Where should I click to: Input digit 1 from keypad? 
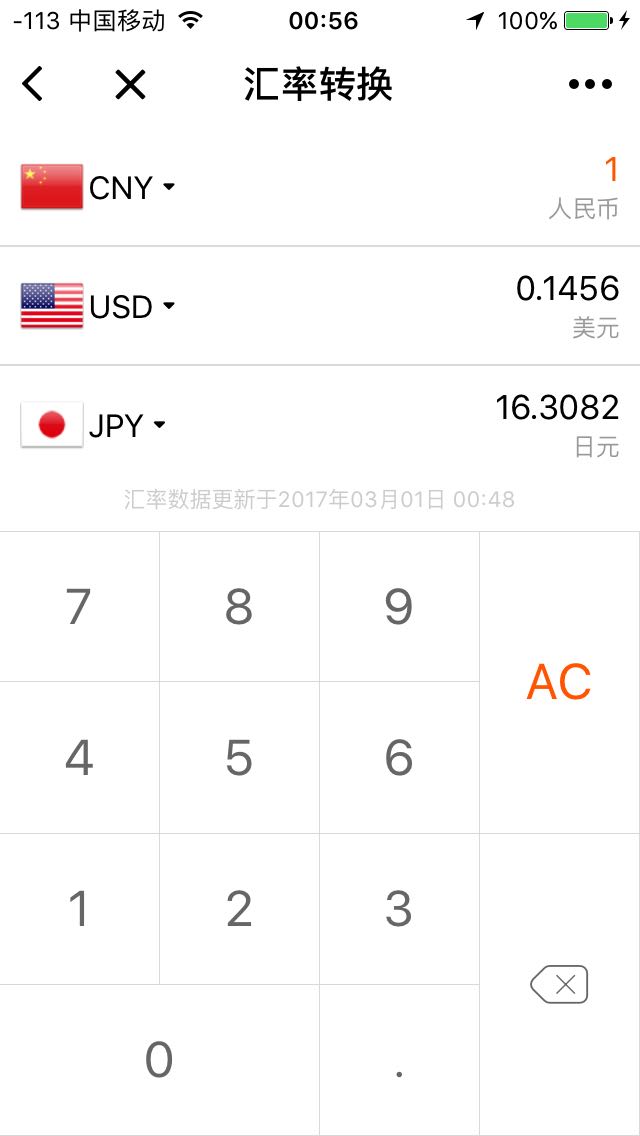pyautogui.click(x=79, y=909)
